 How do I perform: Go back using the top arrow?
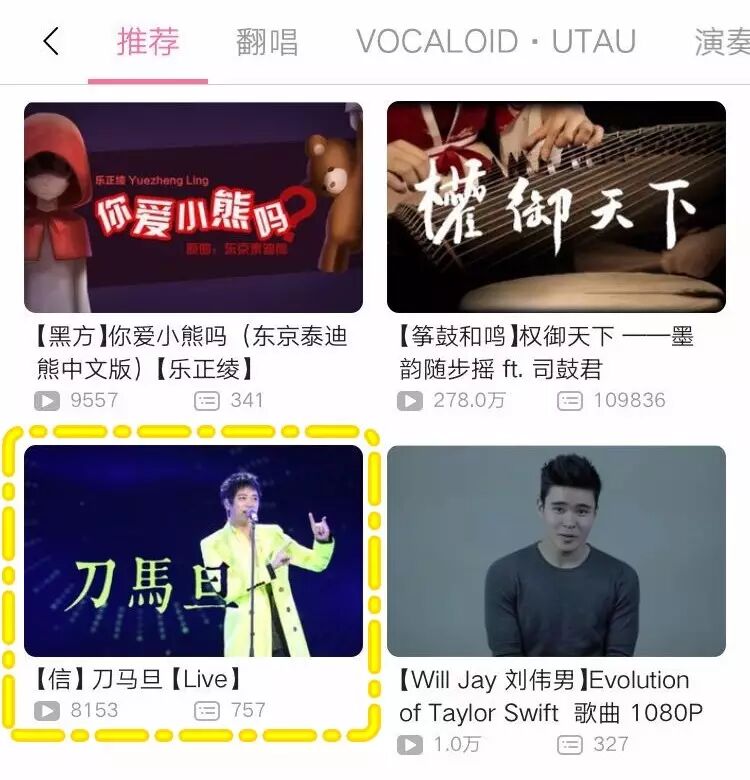51,42
